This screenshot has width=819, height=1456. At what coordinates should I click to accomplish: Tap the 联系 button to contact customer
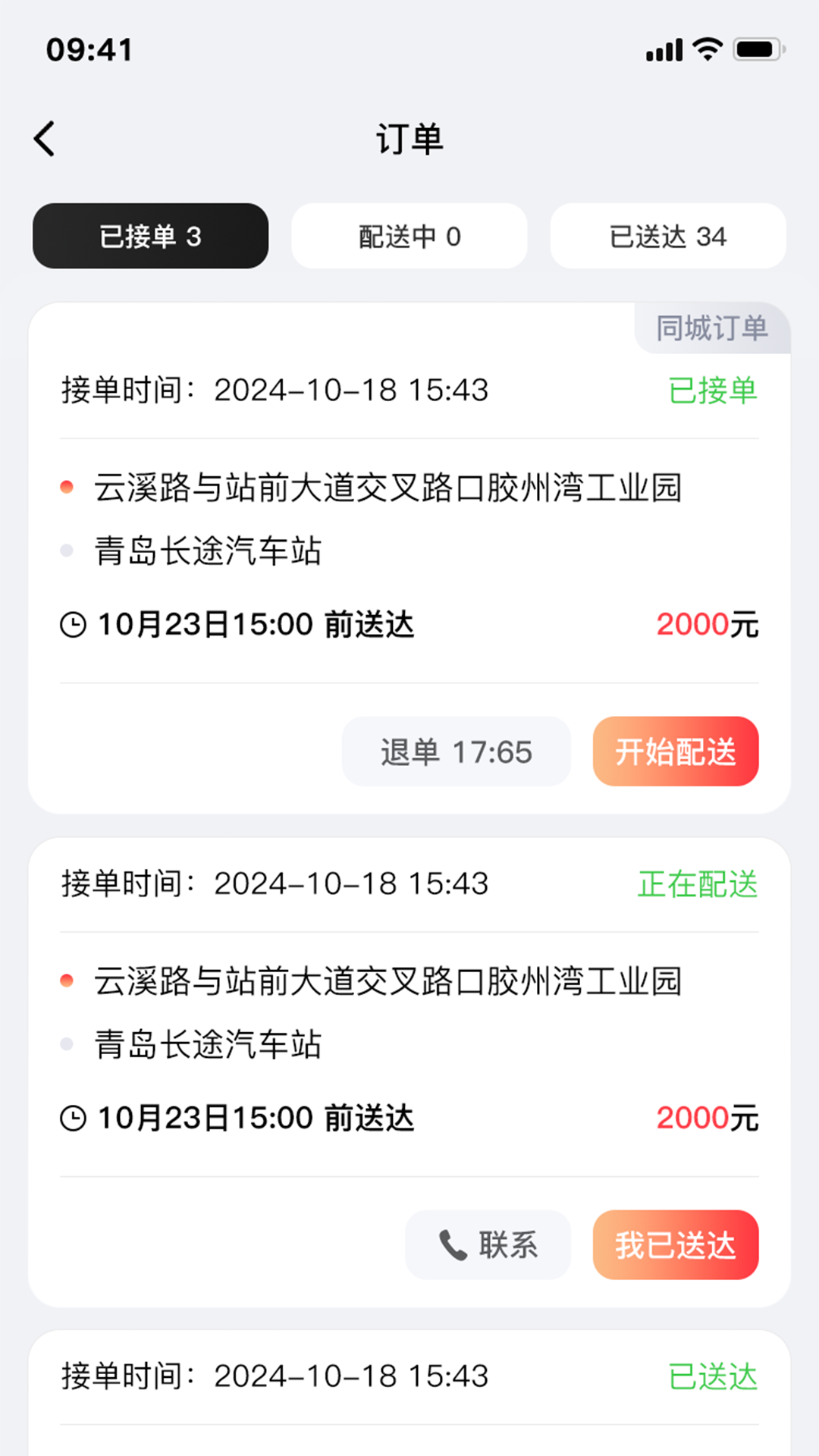click(488, 1244)
